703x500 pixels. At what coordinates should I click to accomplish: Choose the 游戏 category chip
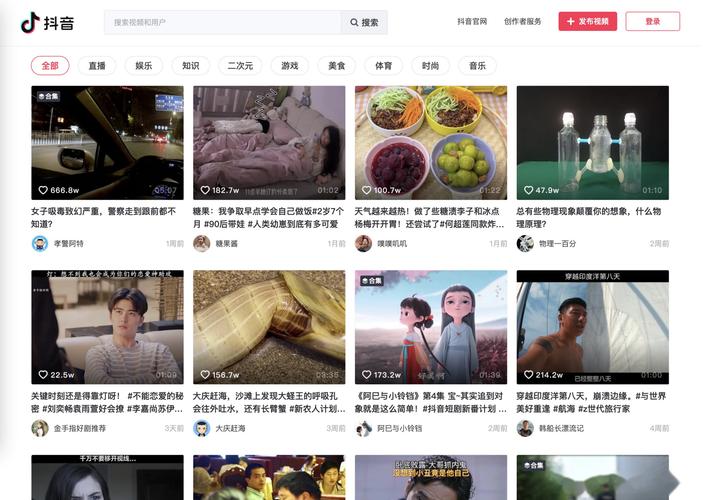click(x=290, y=66)
